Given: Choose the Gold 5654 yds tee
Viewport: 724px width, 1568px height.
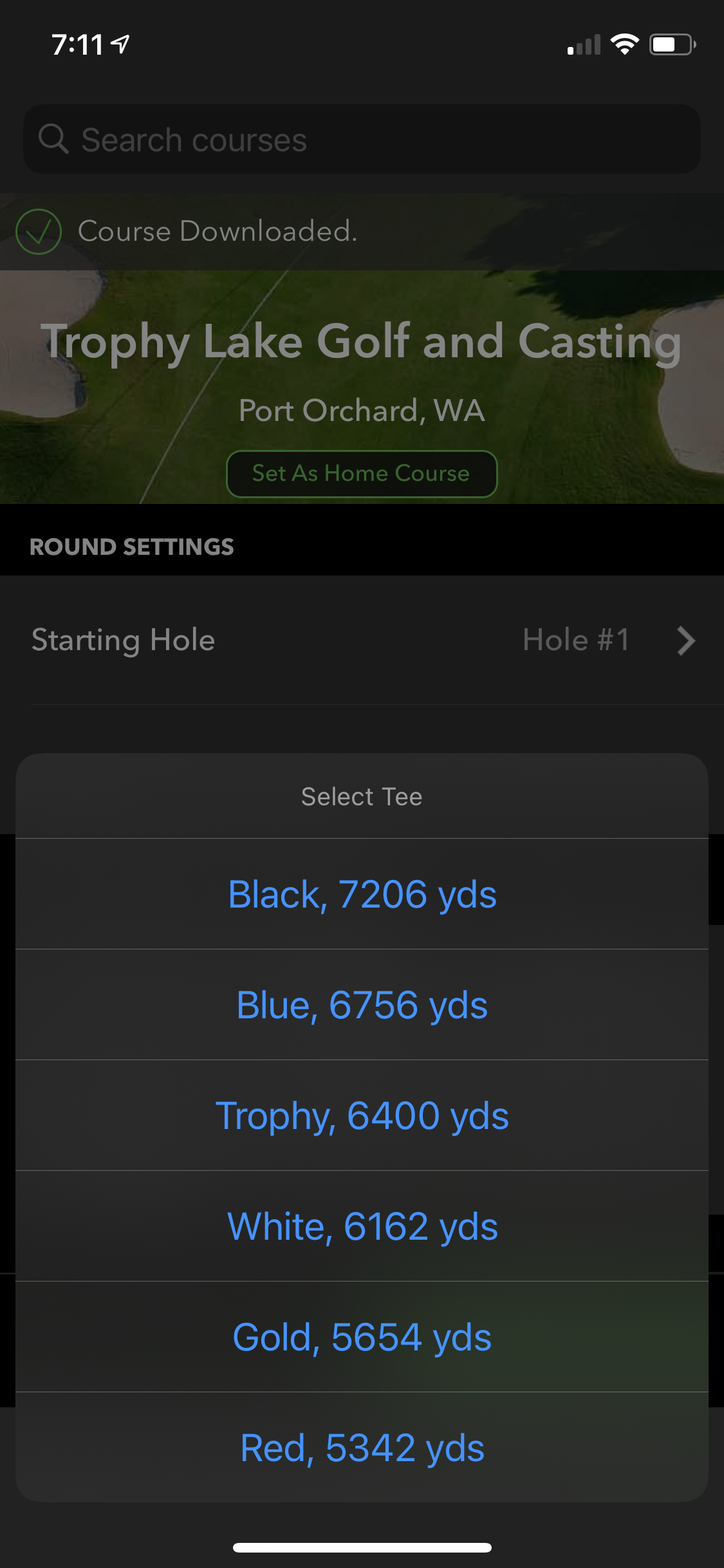Looking at the screenshot, I should 362,1337.
